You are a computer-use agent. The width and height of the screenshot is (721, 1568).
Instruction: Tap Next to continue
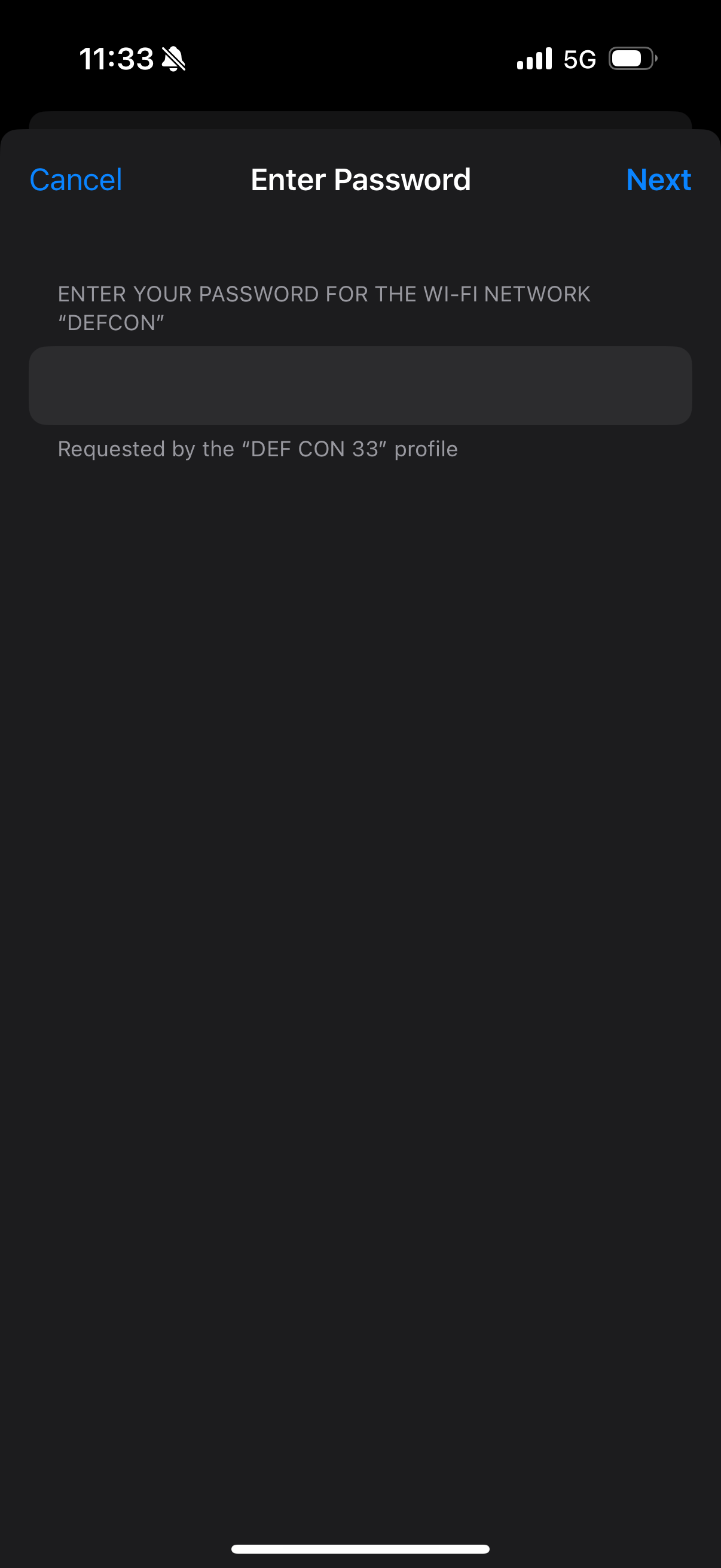658,180
